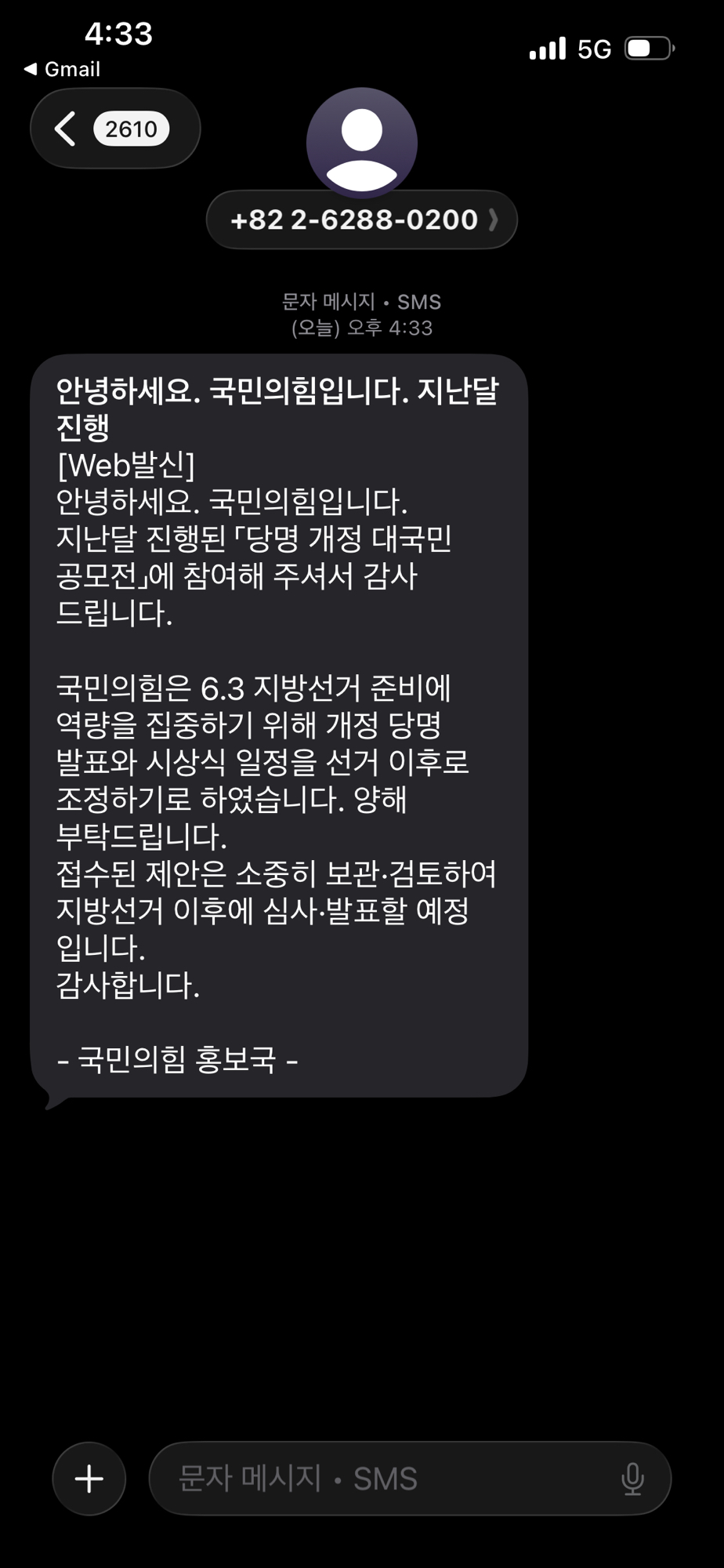
Task: Open contact details for +82 2-6288-0200
Action: [x=361, y=220]
